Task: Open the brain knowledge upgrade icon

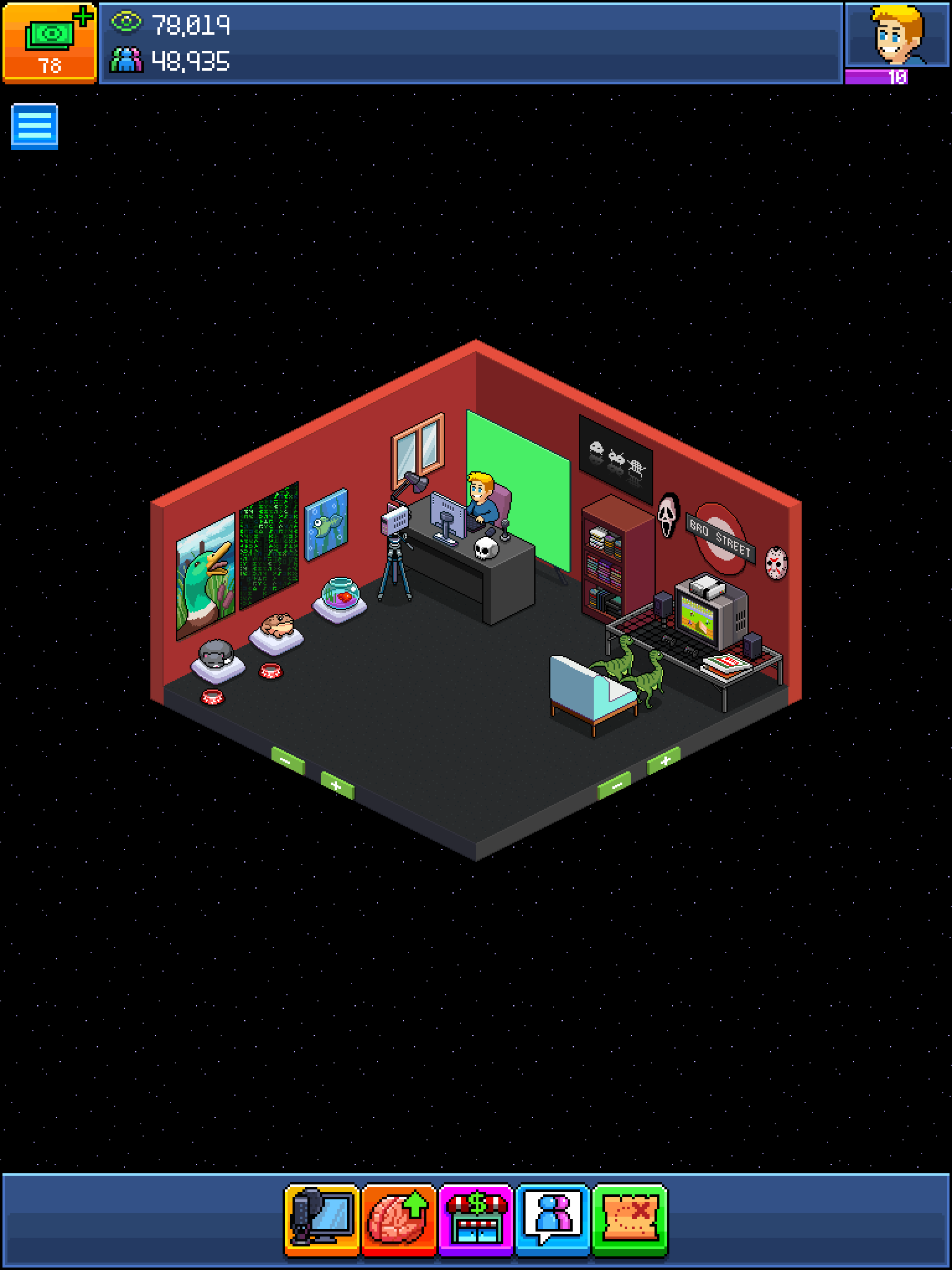Action: click(399, 1220)
